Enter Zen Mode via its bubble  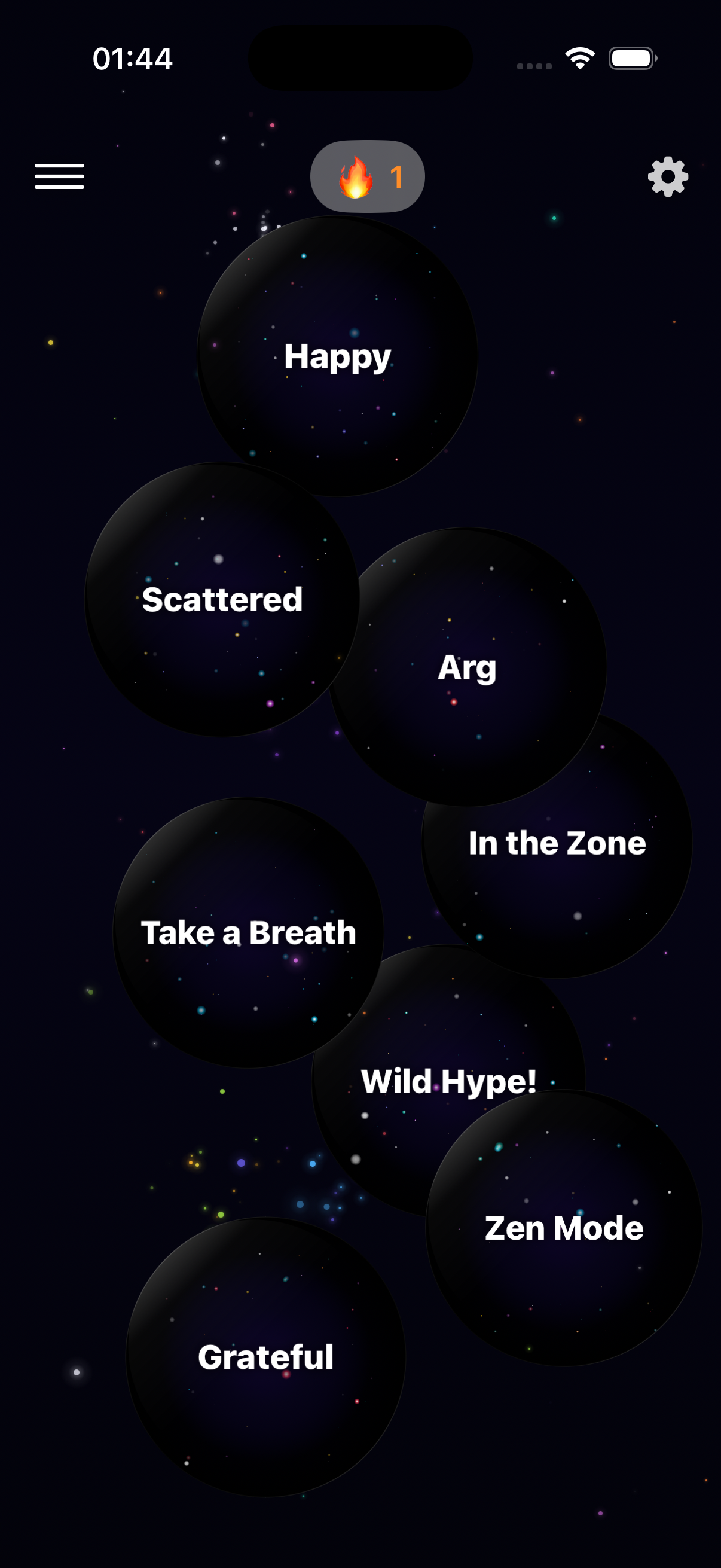click(563, 1228)
